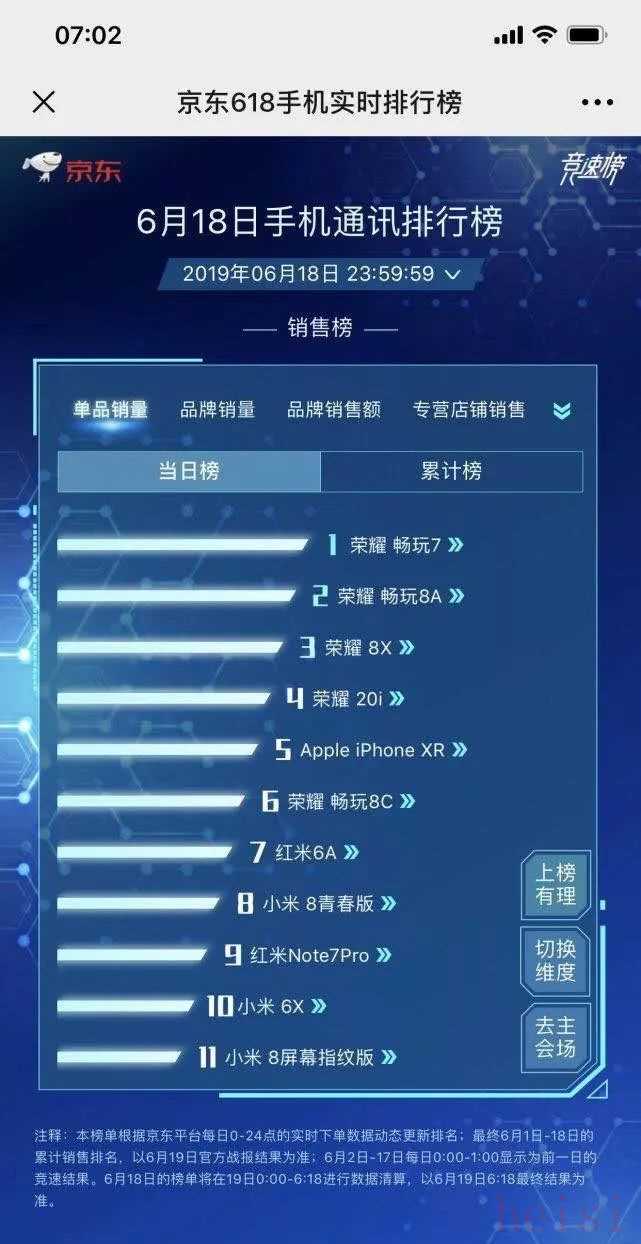
Task: Switch to the 累计榜 segment
Action: pyautogui.click(x=451, y=471)
